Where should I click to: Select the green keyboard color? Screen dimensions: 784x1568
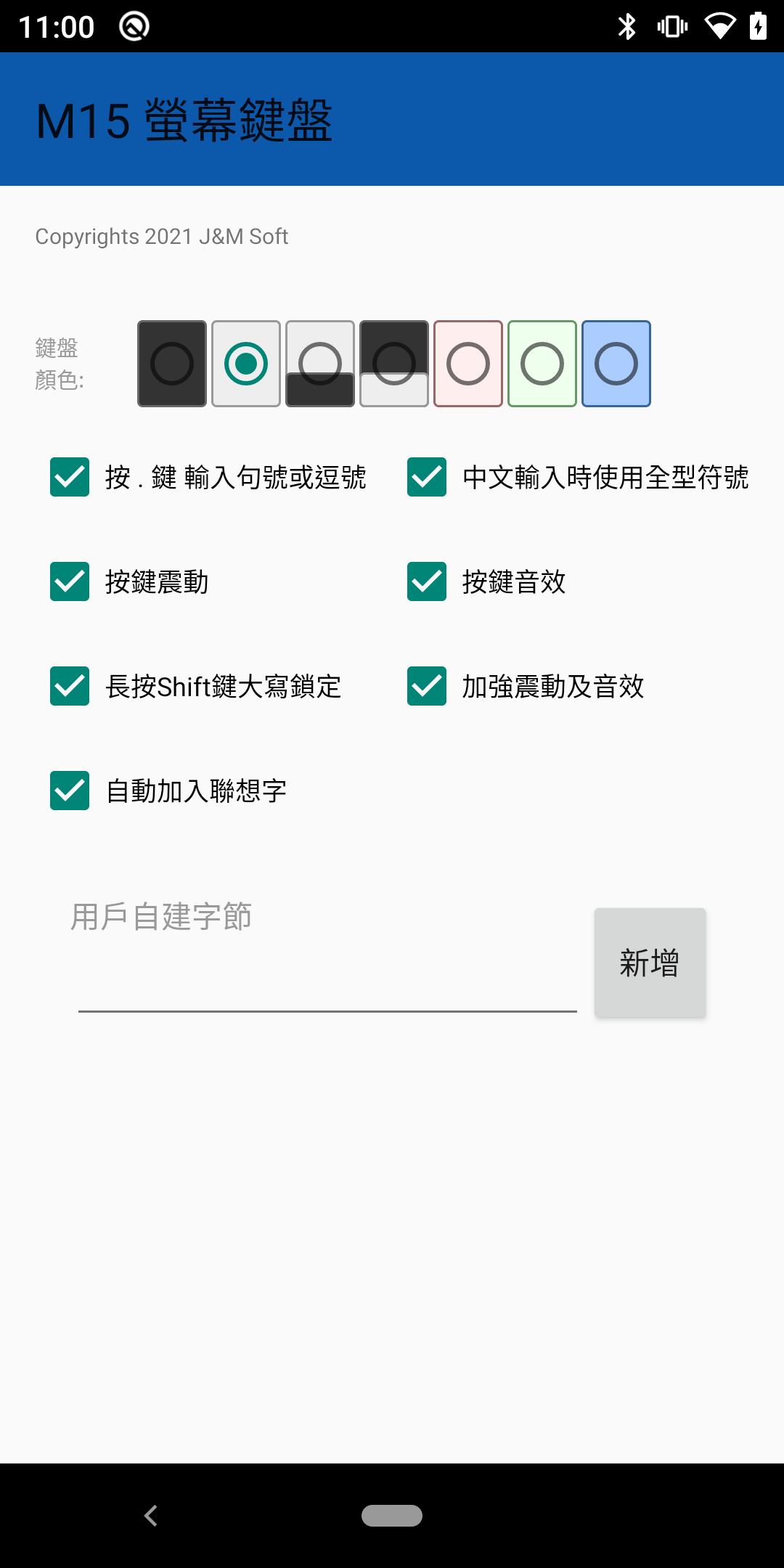pos(542,364)
